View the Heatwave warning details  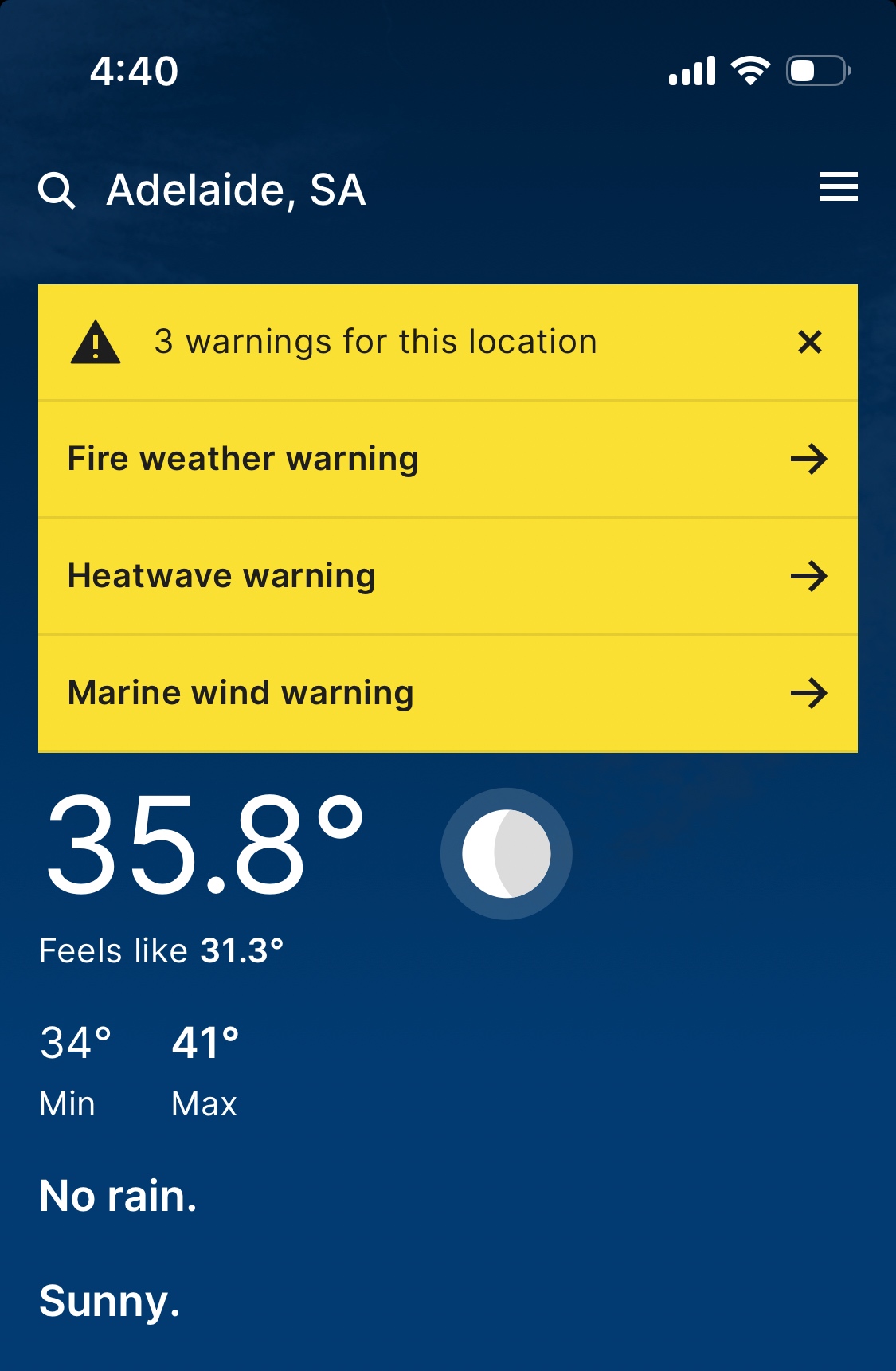click(448, 576)
